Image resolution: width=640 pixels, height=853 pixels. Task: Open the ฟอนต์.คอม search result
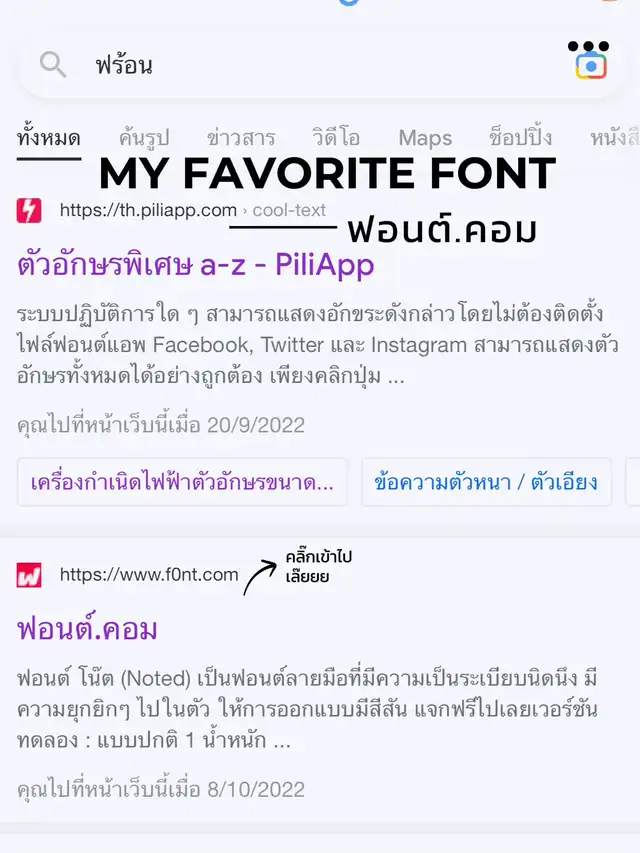(87, 629)
